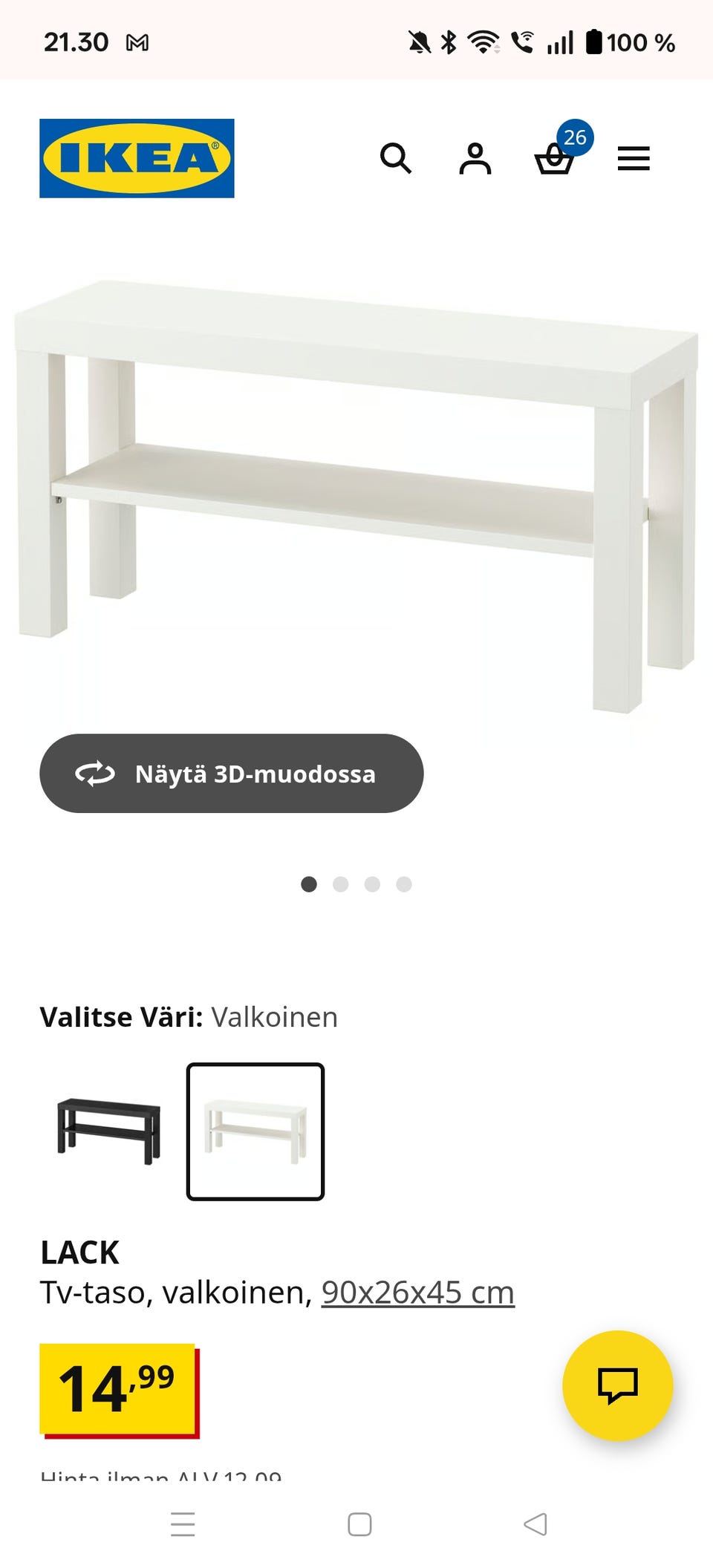Tap Näytä 3D-muodossa button
This screenshot has width=713, height=1568.
231,774
